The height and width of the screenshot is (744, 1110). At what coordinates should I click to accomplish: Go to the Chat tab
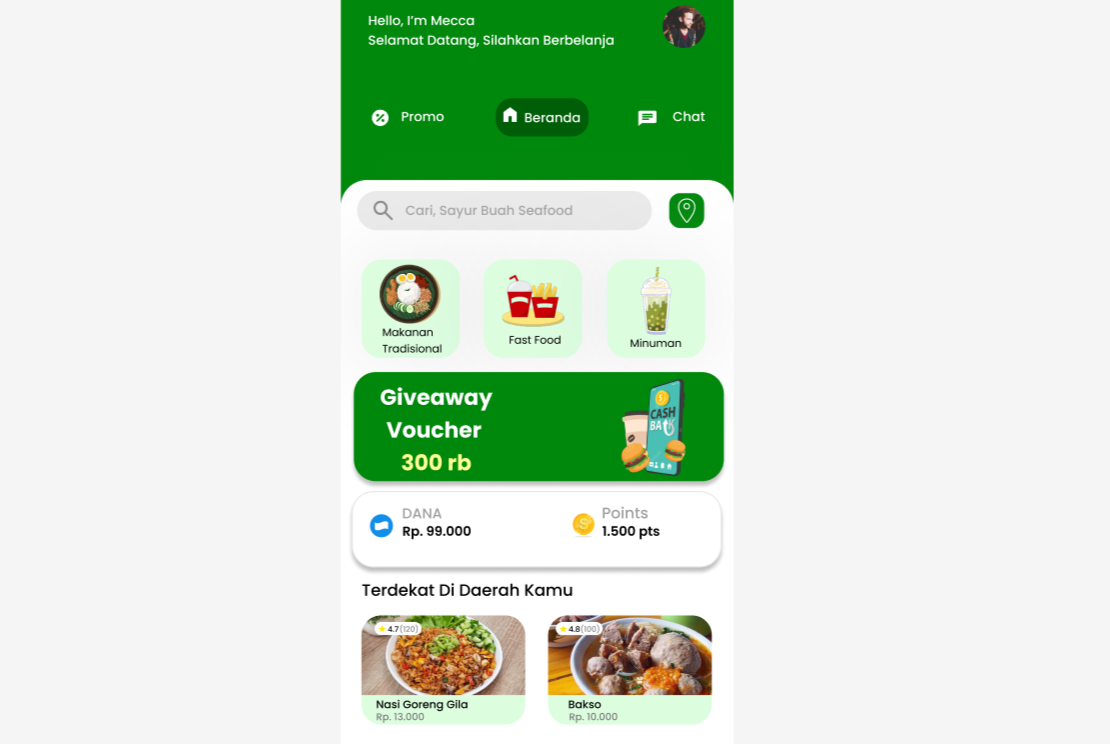671,117
